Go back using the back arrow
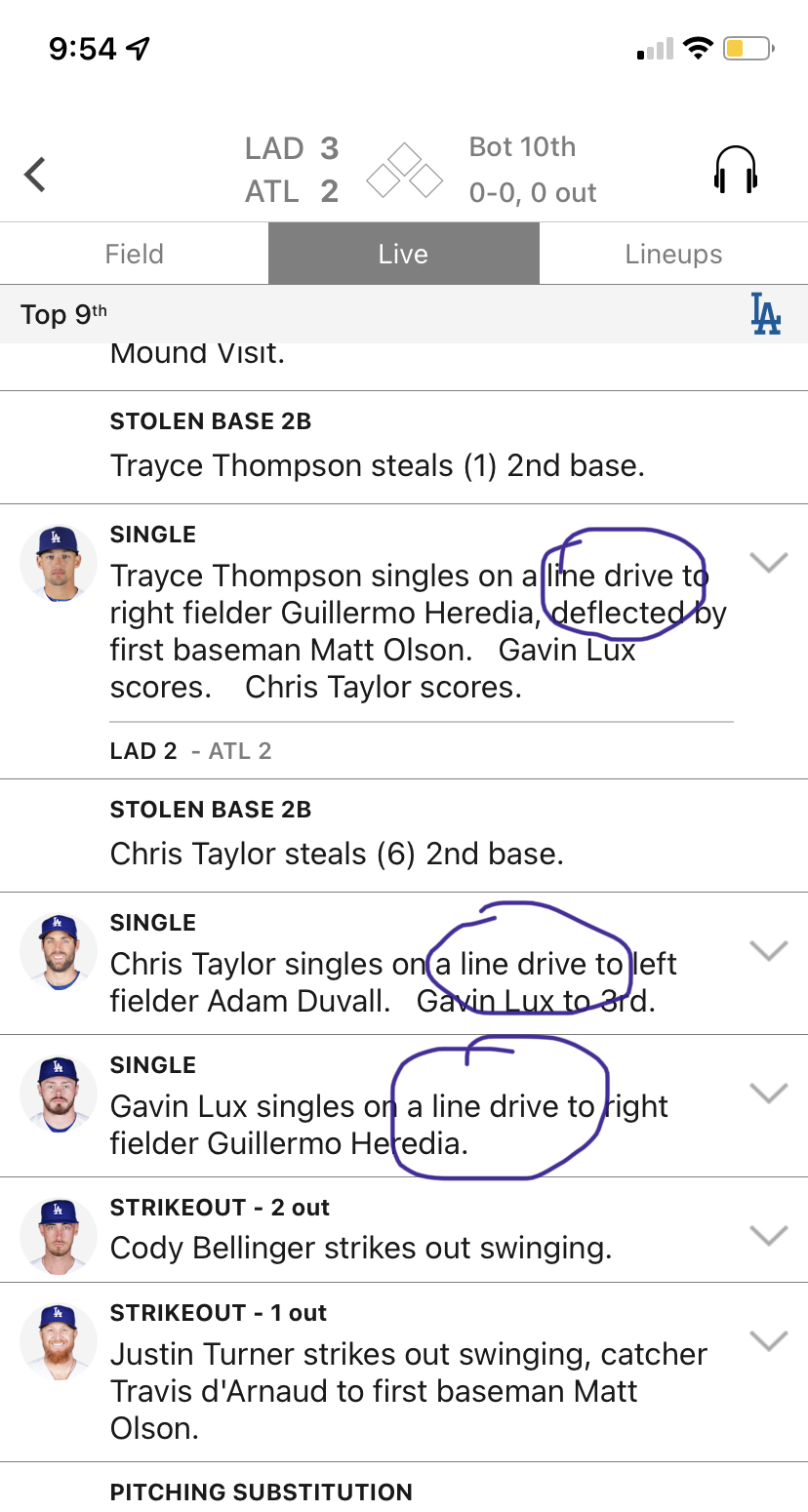This screenshot has width=808, height=1512. (36, 175)
